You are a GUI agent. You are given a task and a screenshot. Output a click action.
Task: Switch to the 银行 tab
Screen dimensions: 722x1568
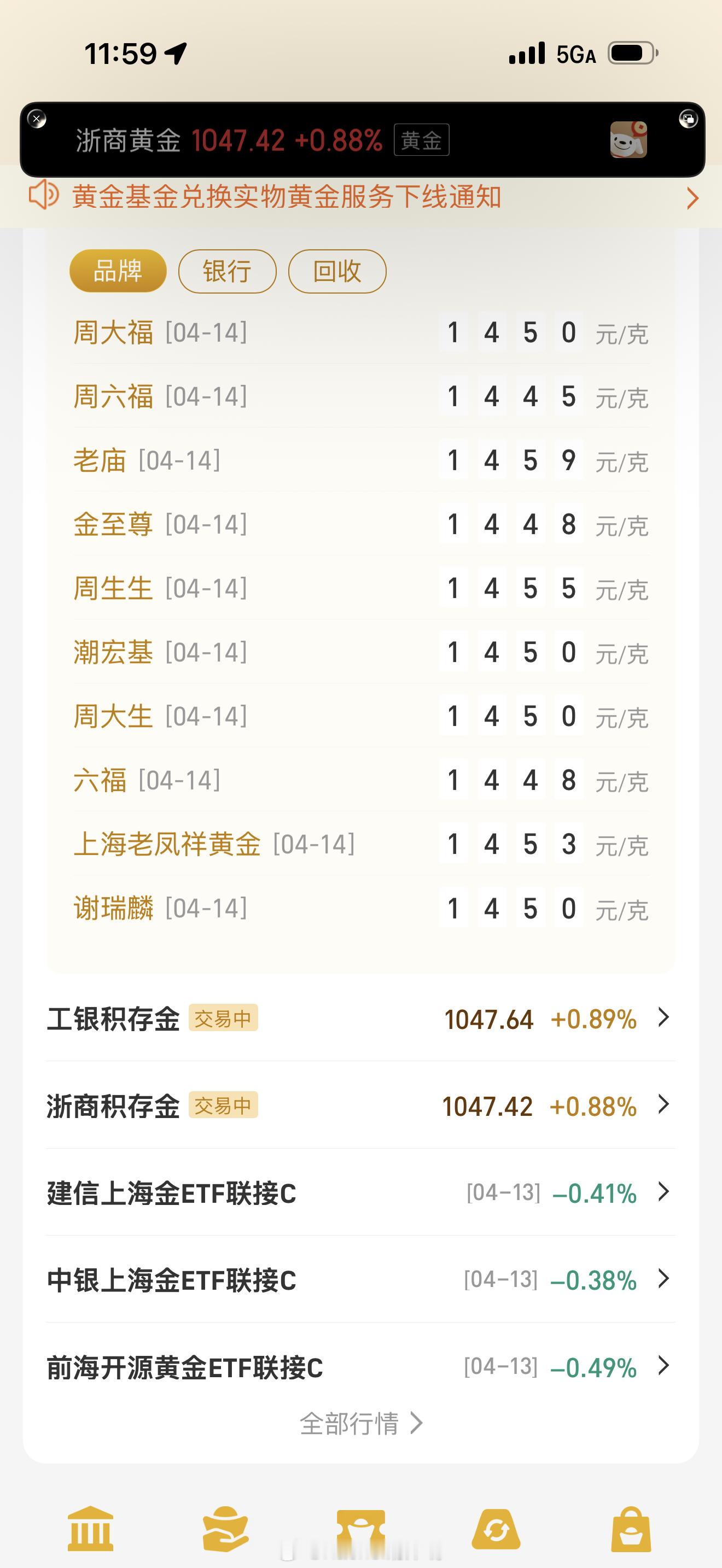pyautogui.click(x=226, y=272)
